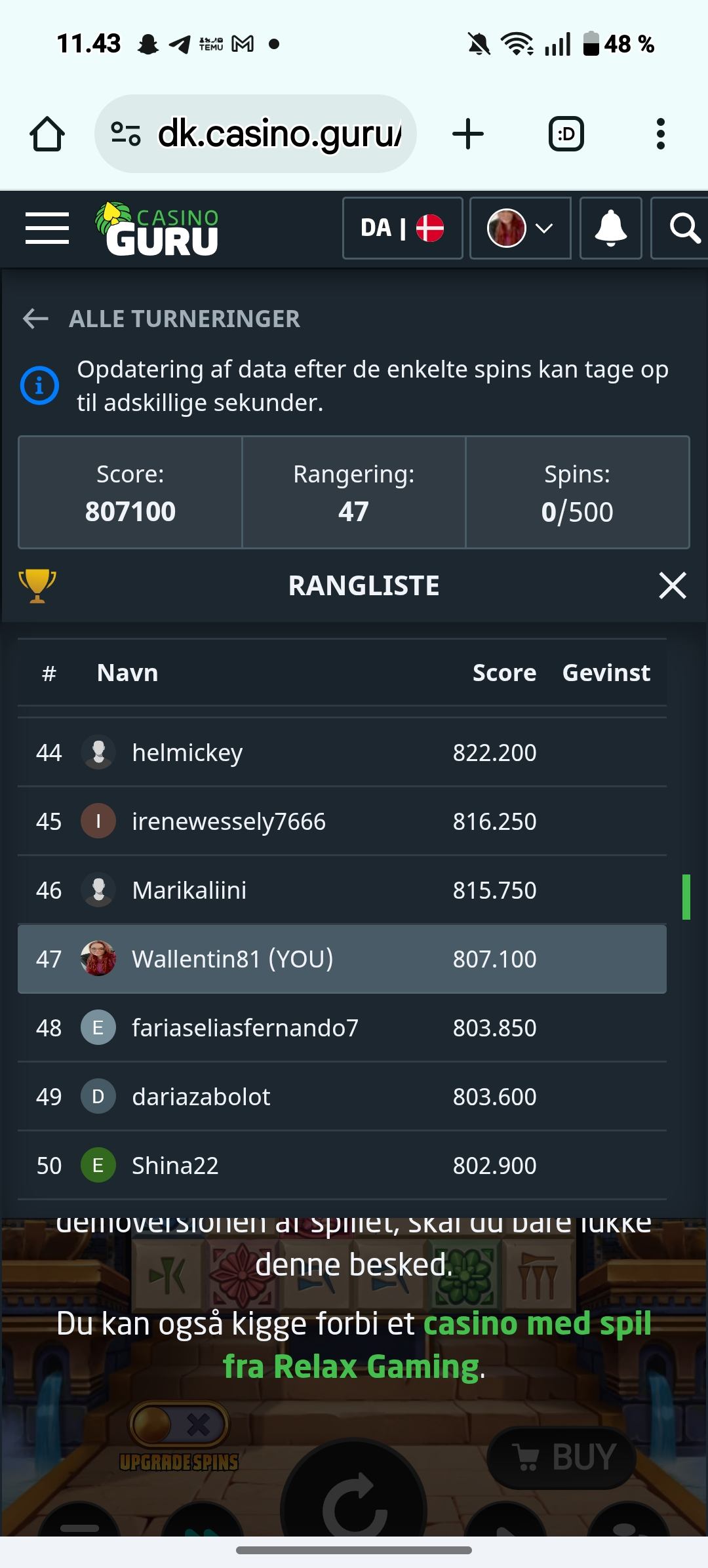This screenshot has height=1568, width=708.
Task: Expand the profile avatar dropdown
Action: (x=521, y=228)
